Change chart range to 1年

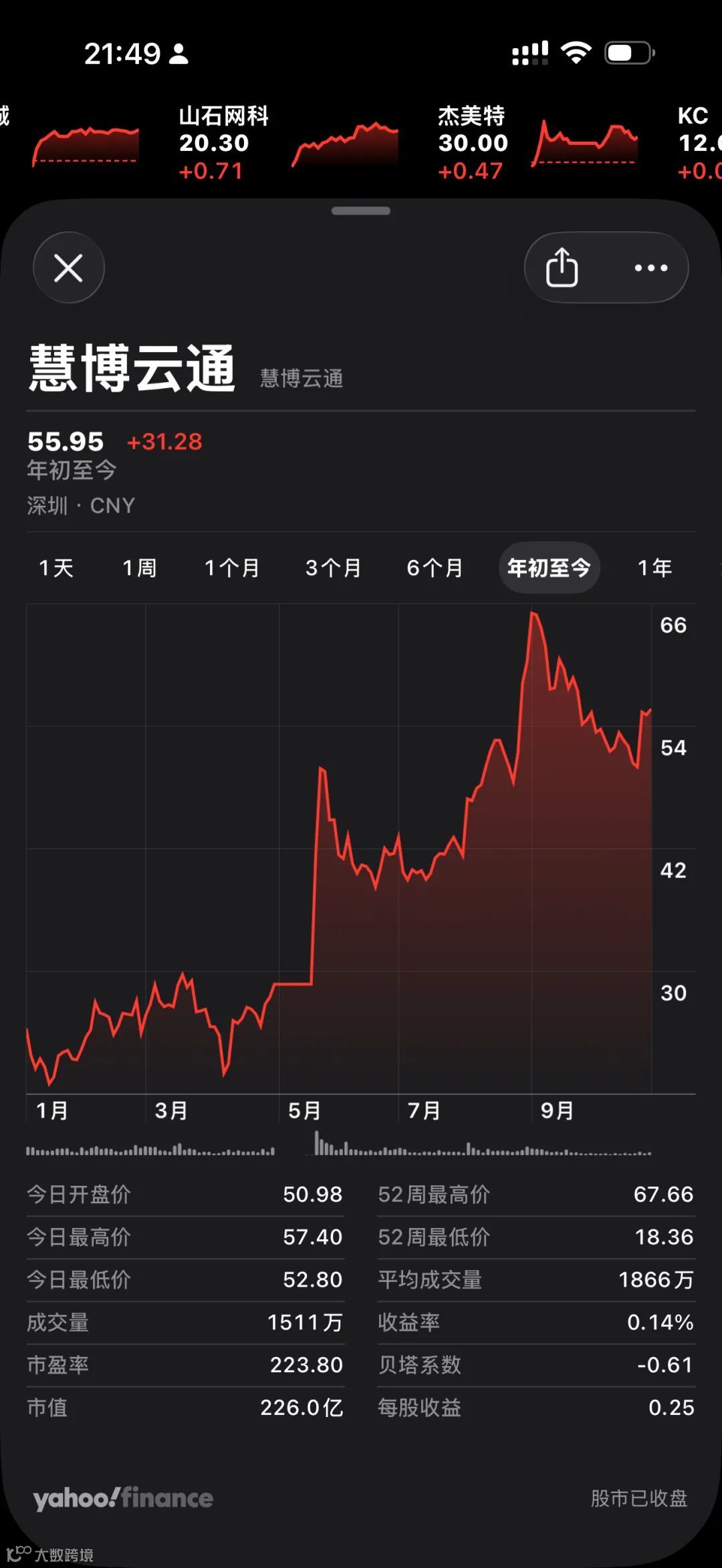[x=654, y=568]
